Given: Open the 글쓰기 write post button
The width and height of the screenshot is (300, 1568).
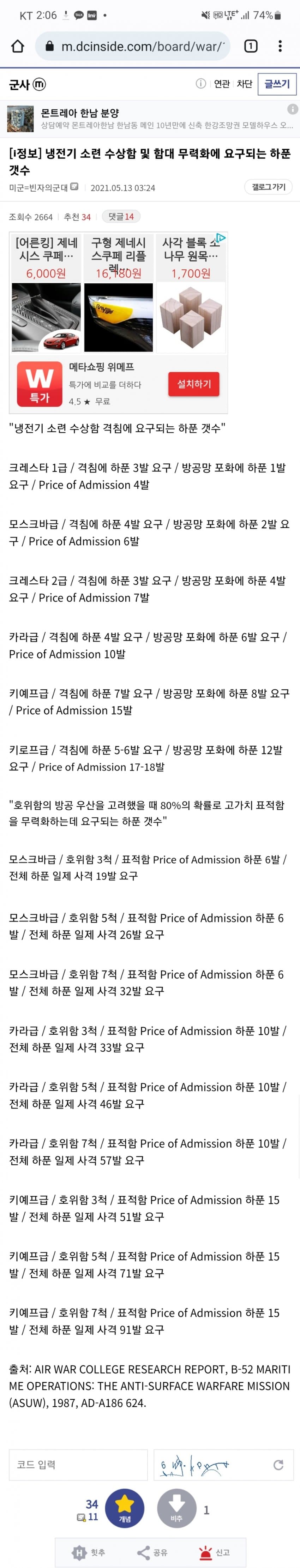Looking at the screenshot, I should 277,84.
